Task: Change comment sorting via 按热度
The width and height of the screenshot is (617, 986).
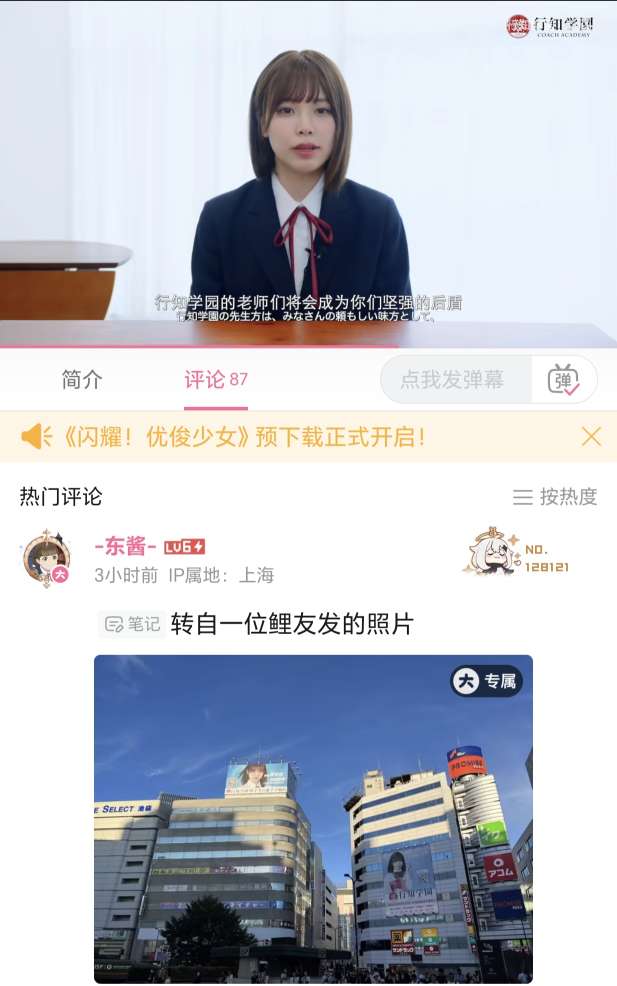Action: click(555, 497)
